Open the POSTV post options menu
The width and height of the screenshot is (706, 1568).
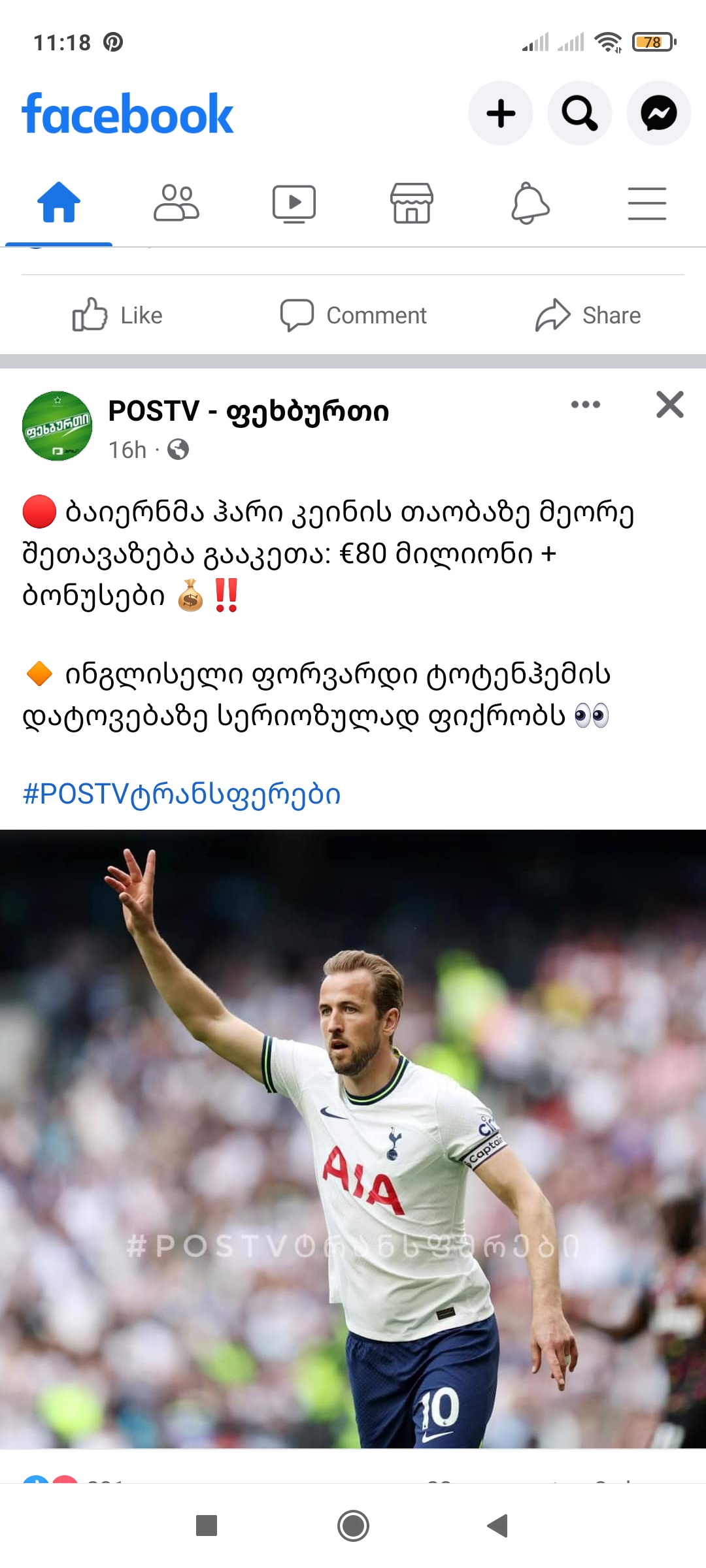tap(586, 405)
